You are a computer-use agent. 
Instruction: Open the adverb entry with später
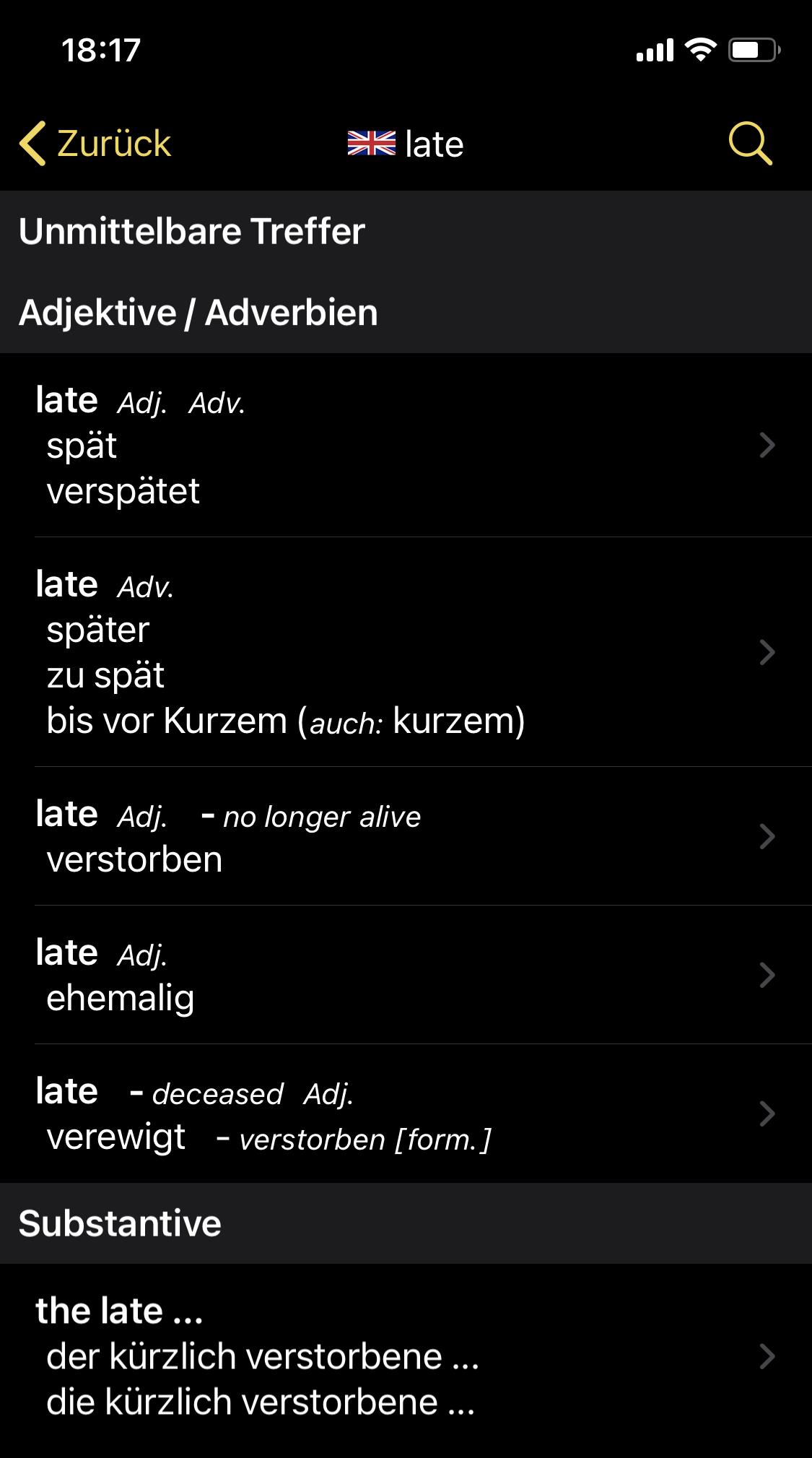point(406,652)
